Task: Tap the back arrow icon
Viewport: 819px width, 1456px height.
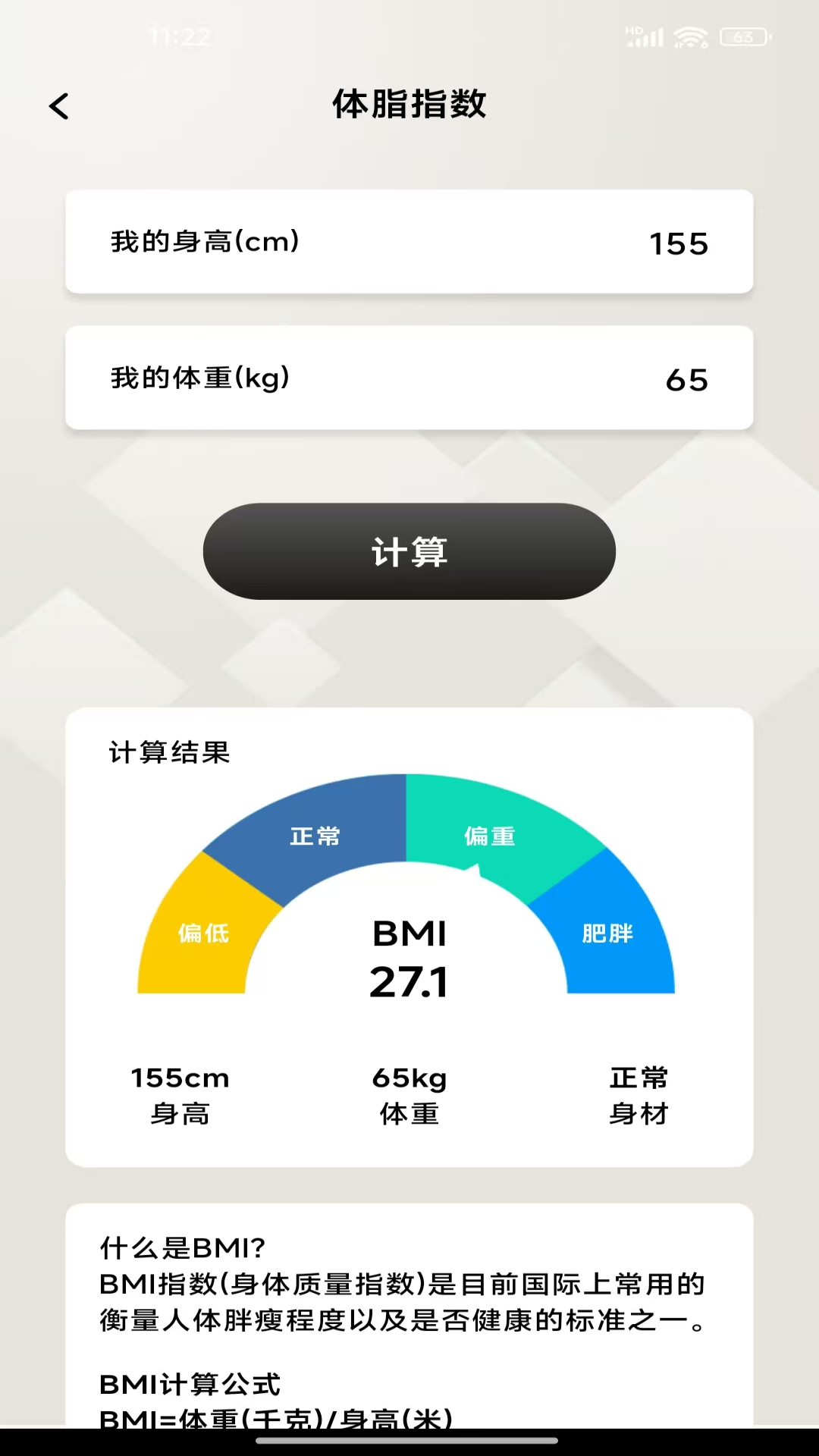Action: [x=59, y=107]
